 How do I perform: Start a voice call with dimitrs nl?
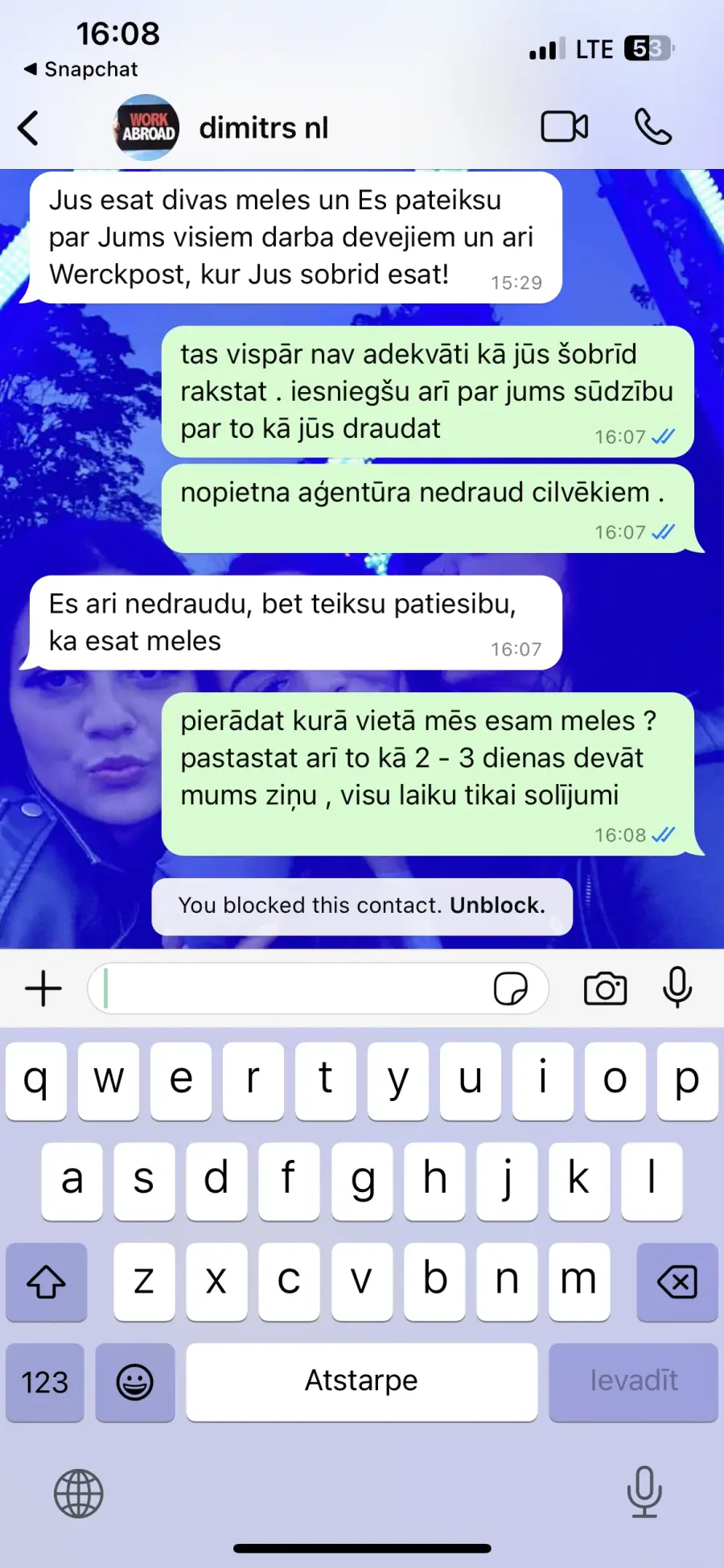click(x=652, y=126)
